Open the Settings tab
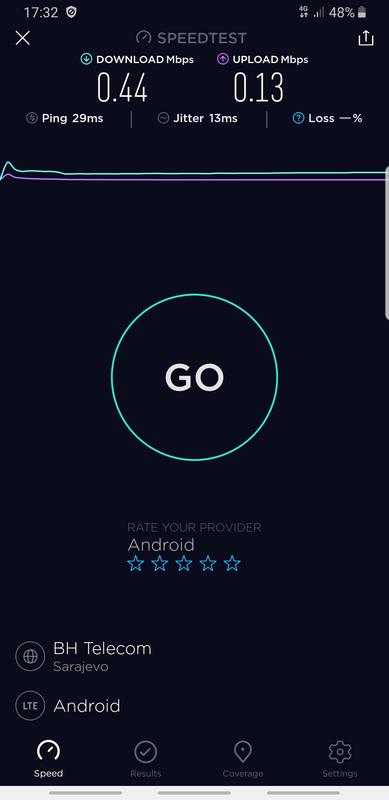389x800 pixels. coord(339,759)
